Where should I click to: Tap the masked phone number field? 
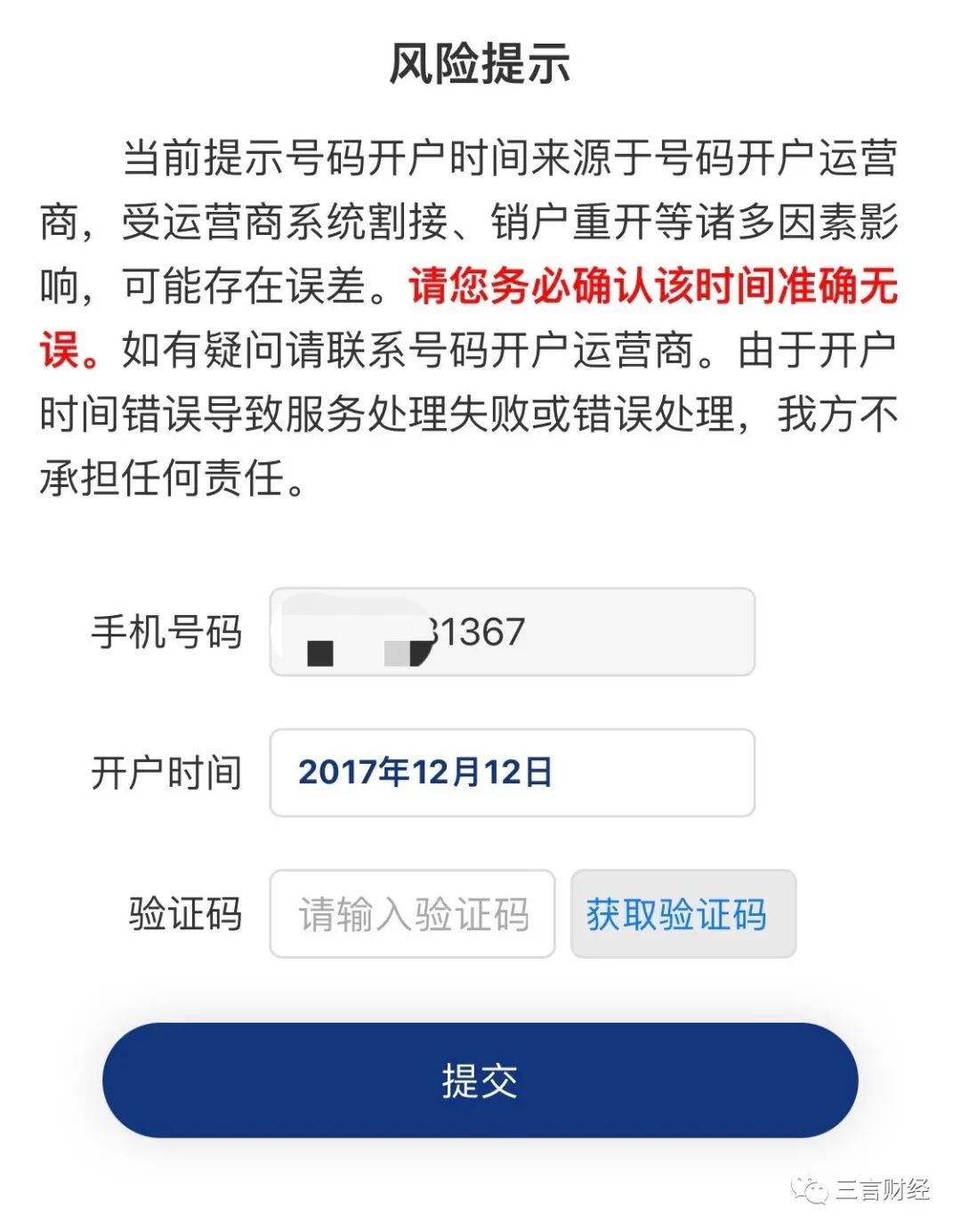(512, 632)
